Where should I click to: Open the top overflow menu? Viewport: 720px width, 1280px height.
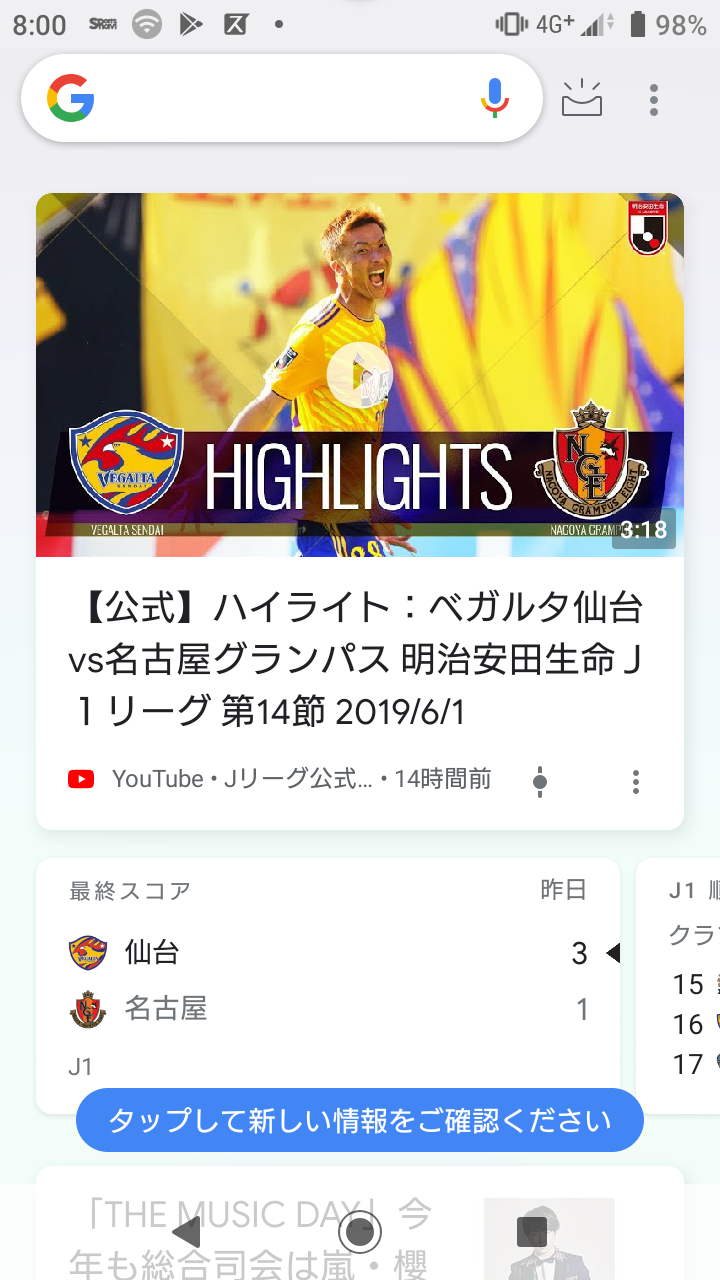[x=654, y=99]
